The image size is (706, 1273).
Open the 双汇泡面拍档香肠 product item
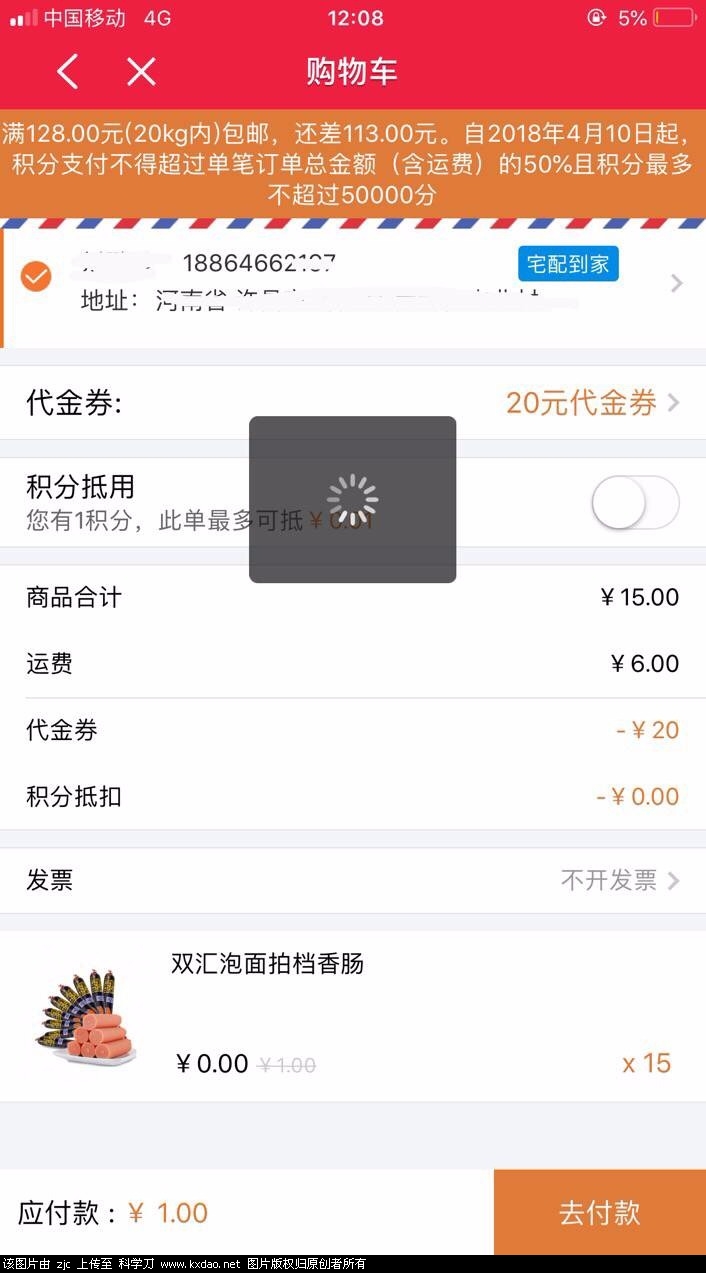coord(353,1017)
